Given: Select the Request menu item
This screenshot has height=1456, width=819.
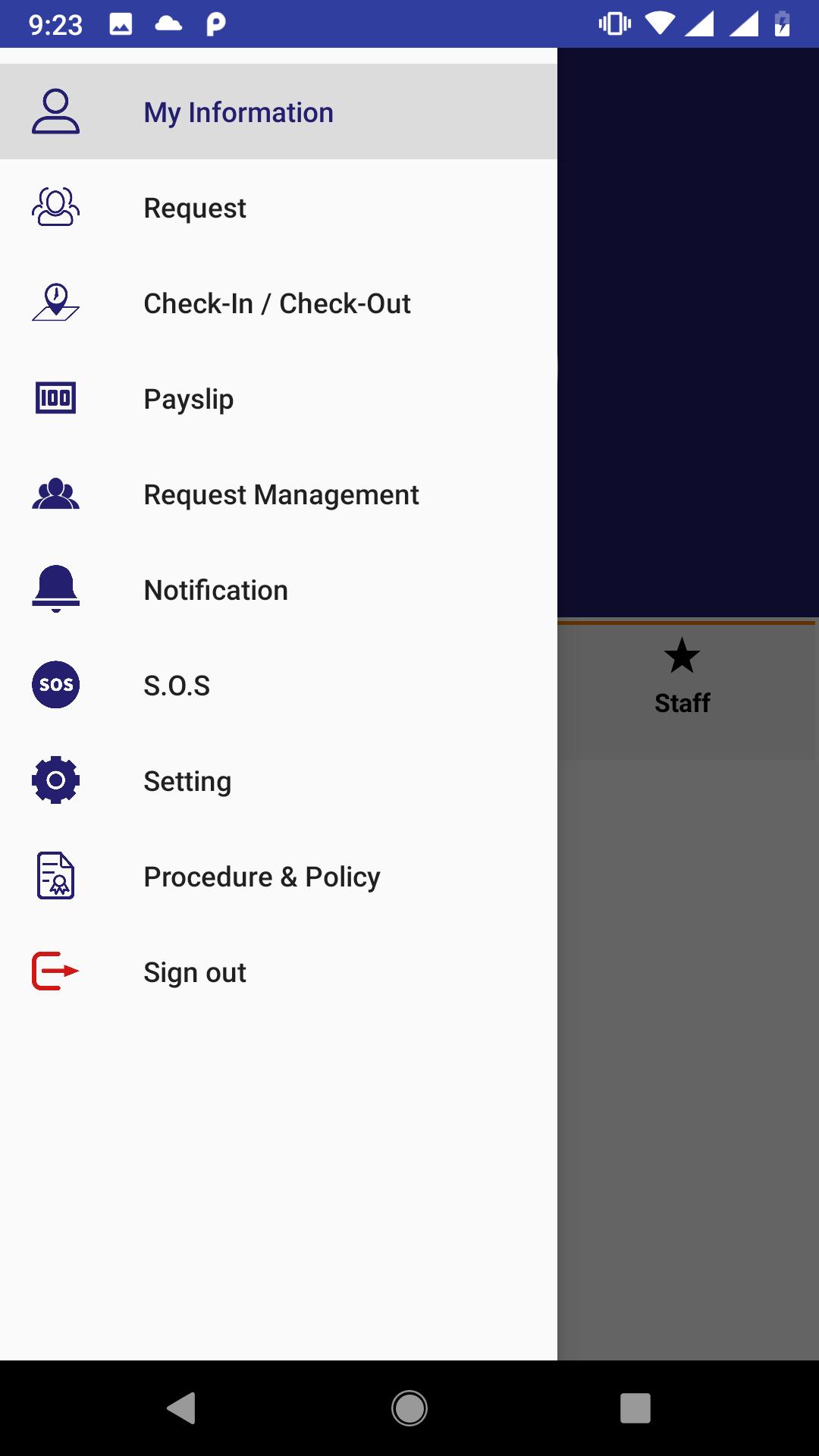Looking at the screenshot, I should click(x=278, y=207).
